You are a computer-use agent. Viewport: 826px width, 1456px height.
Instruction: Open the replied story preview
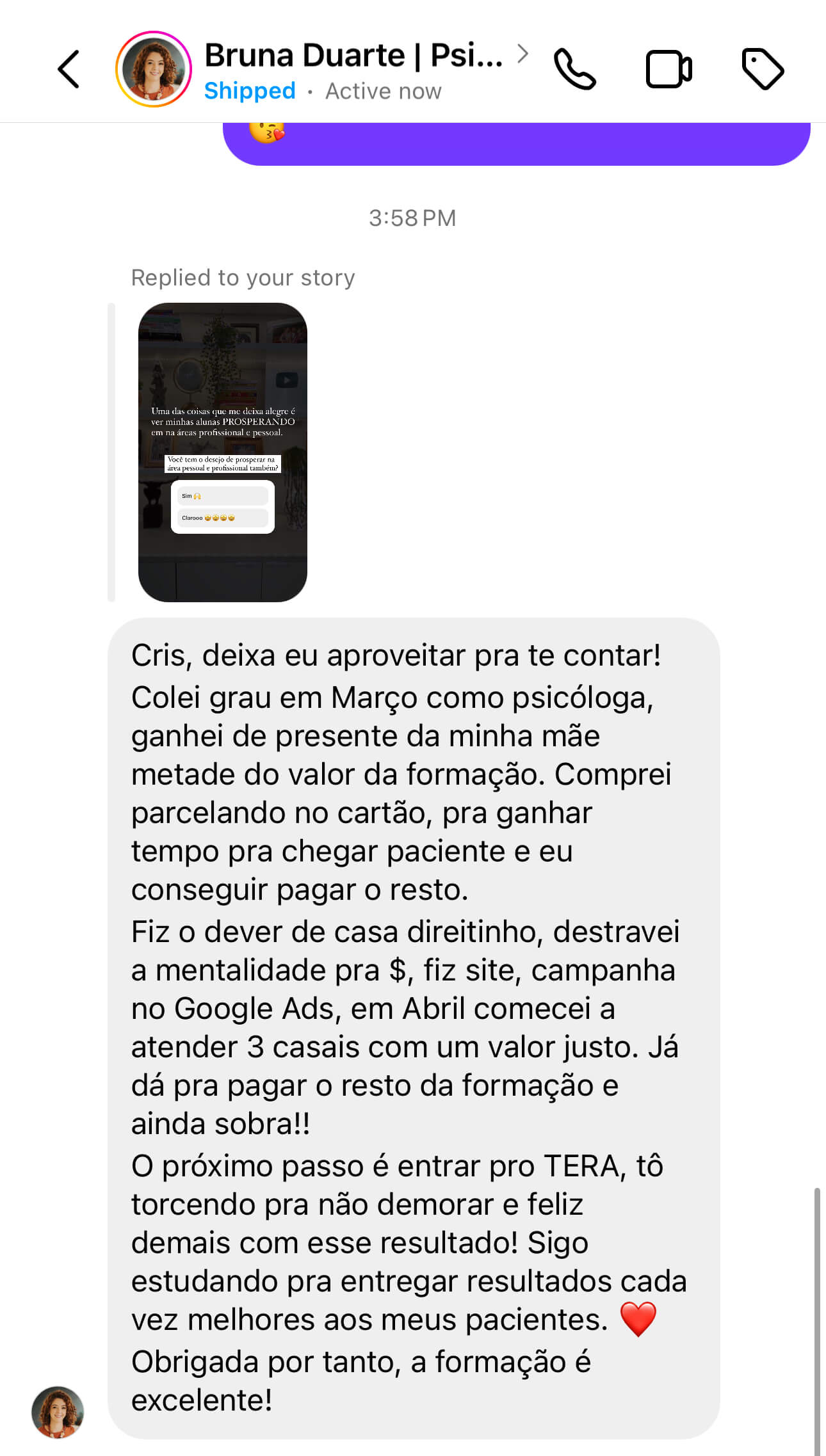222,452
